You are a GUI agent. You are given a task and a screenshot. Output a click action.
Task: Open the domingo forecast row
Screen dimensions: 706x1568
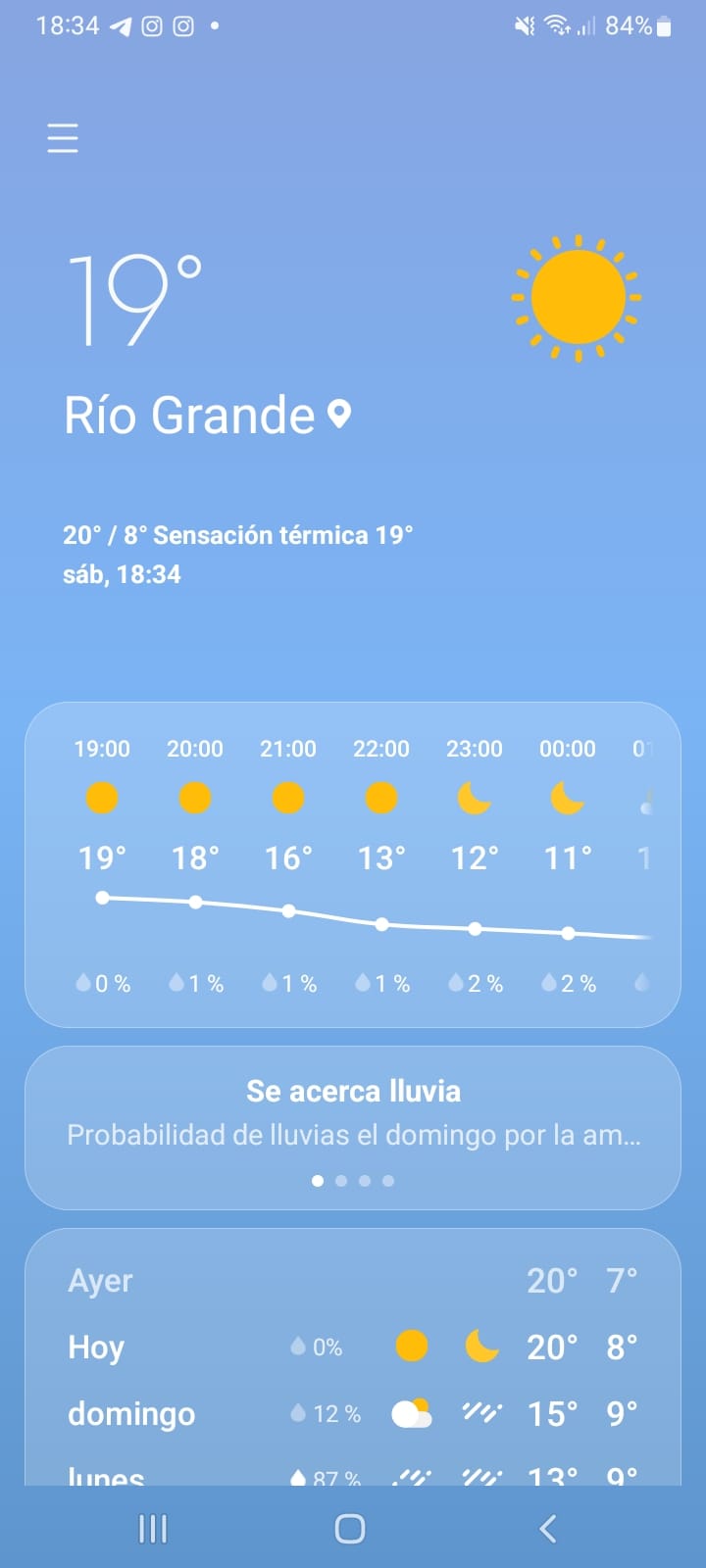pos(353,1413)
